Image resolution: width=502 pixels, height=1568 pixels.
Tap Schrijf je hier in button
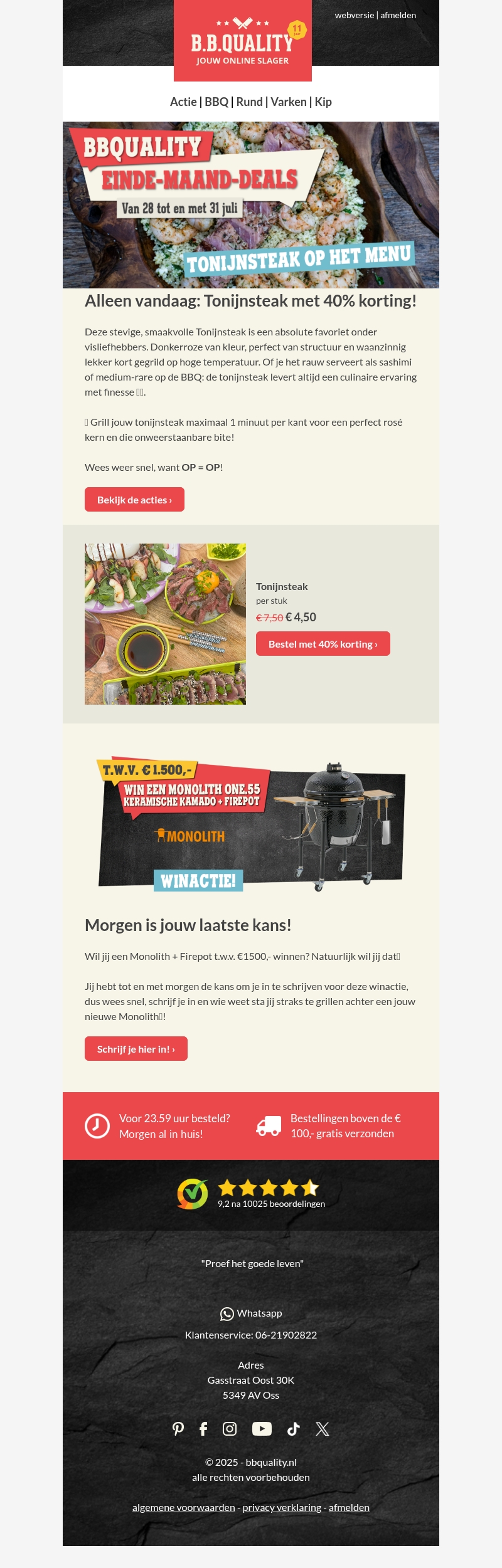coord(136,1049)
